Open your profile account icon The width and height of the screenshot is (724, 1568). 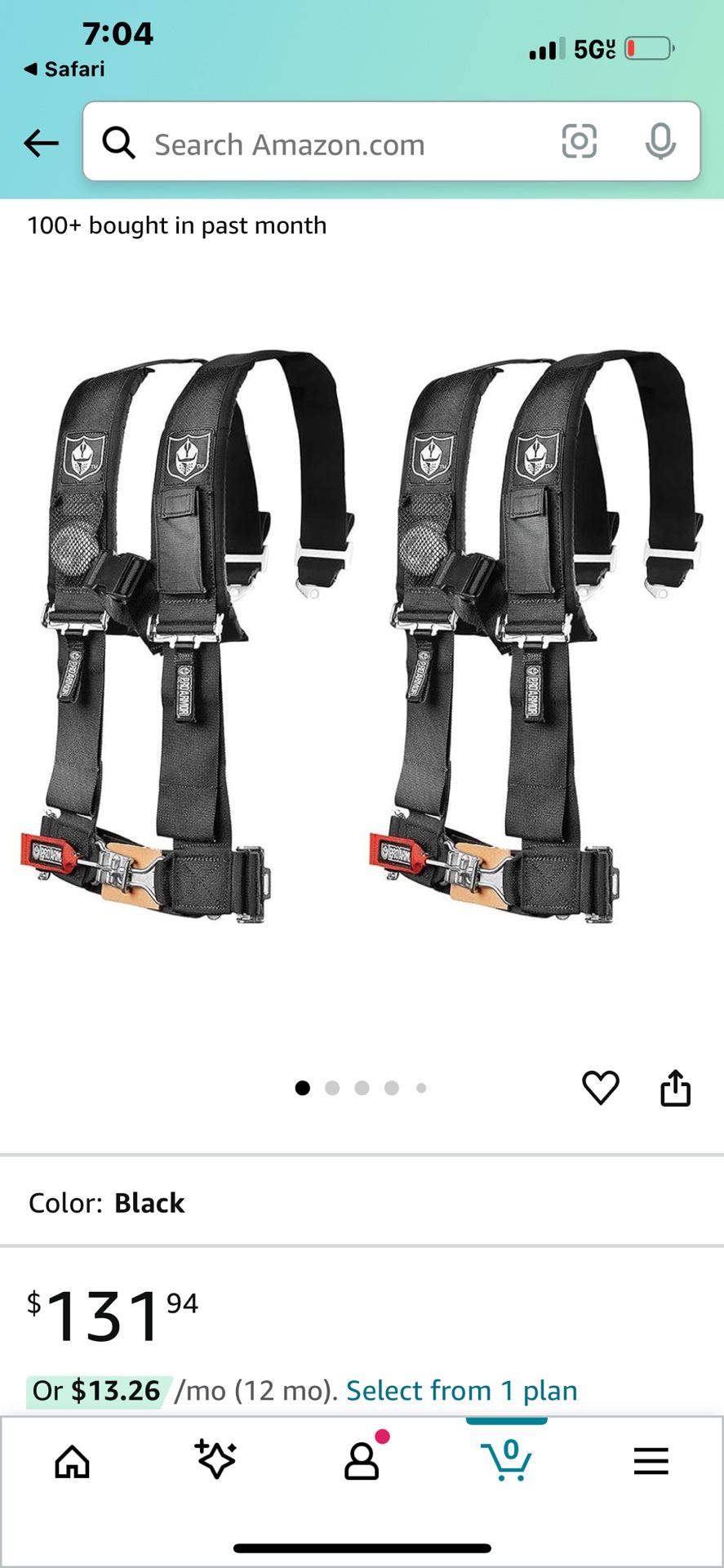click(x=362, y=1461)
